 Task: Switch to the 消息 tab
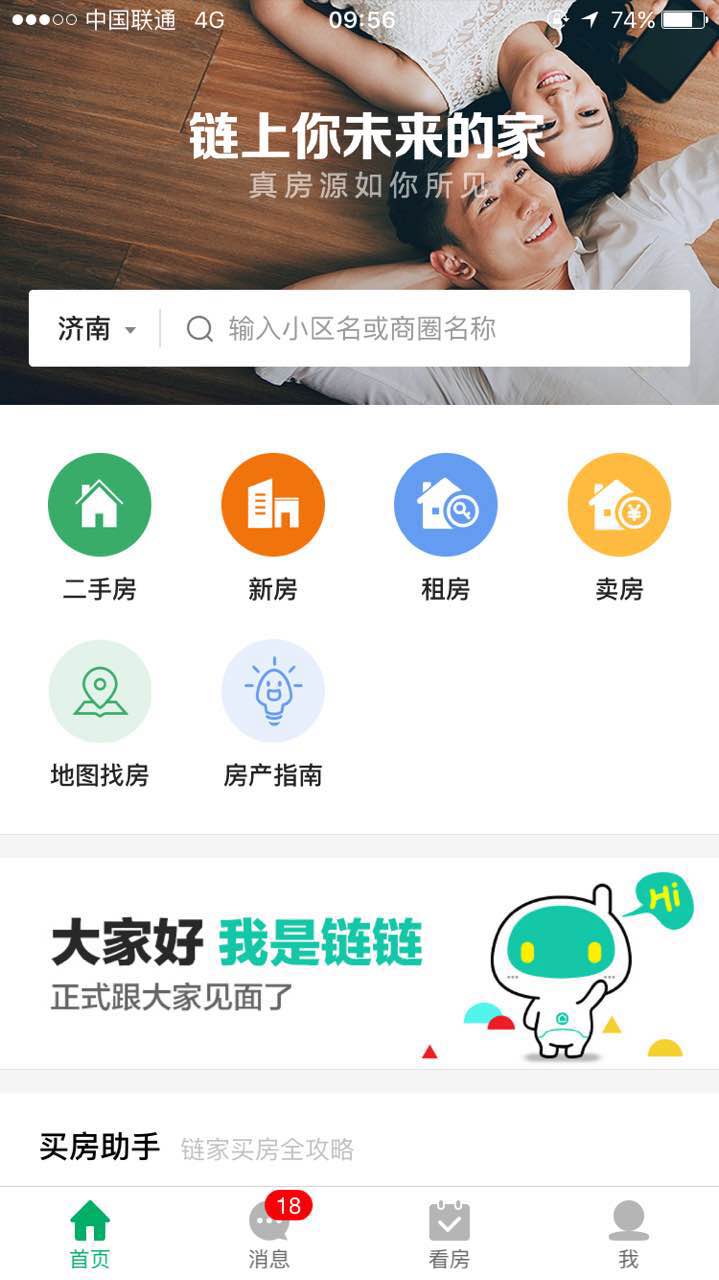(269, 1233)
